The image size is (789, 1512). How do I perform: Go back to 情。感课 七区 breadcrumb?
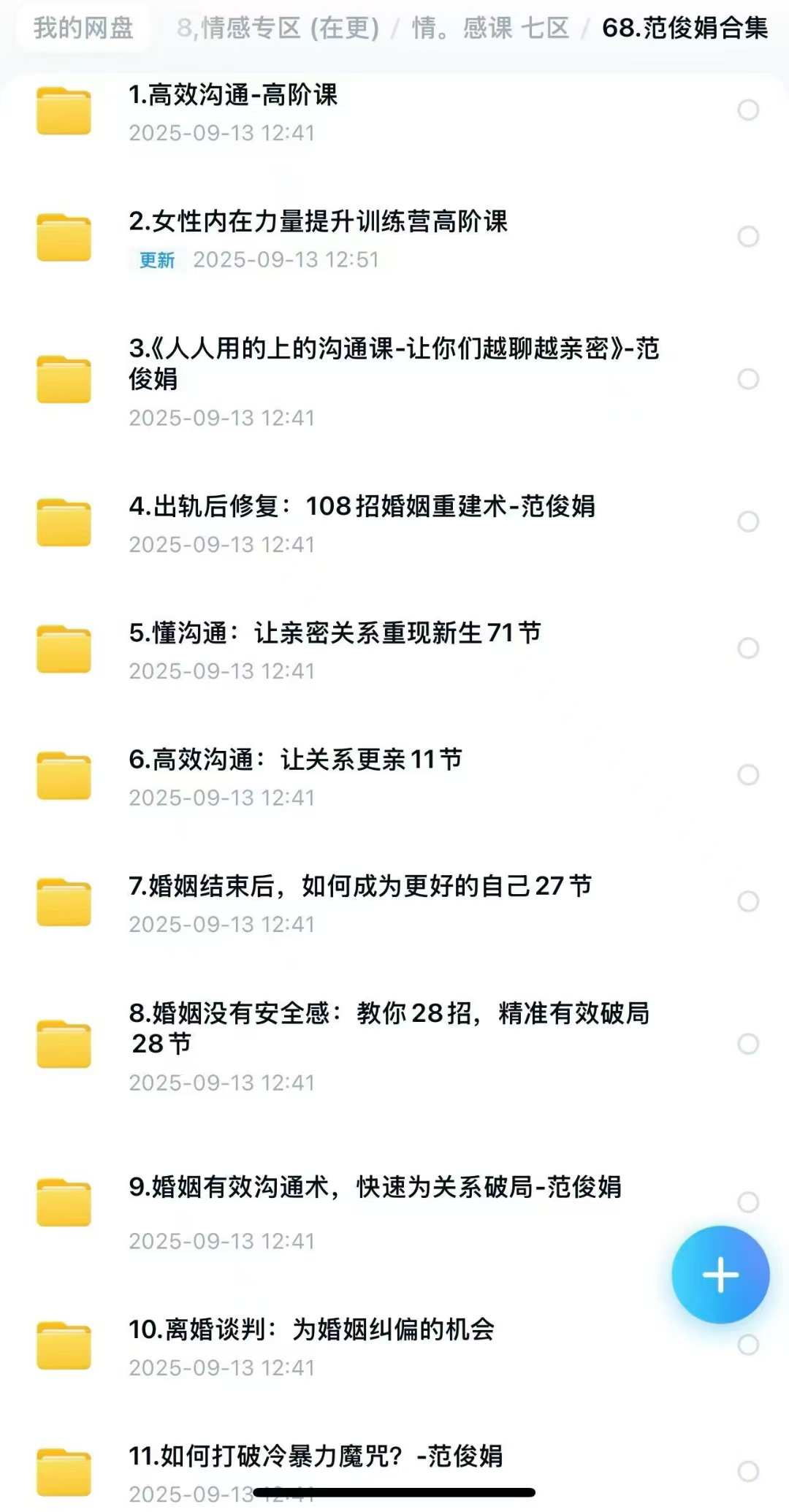pos(490,28)
